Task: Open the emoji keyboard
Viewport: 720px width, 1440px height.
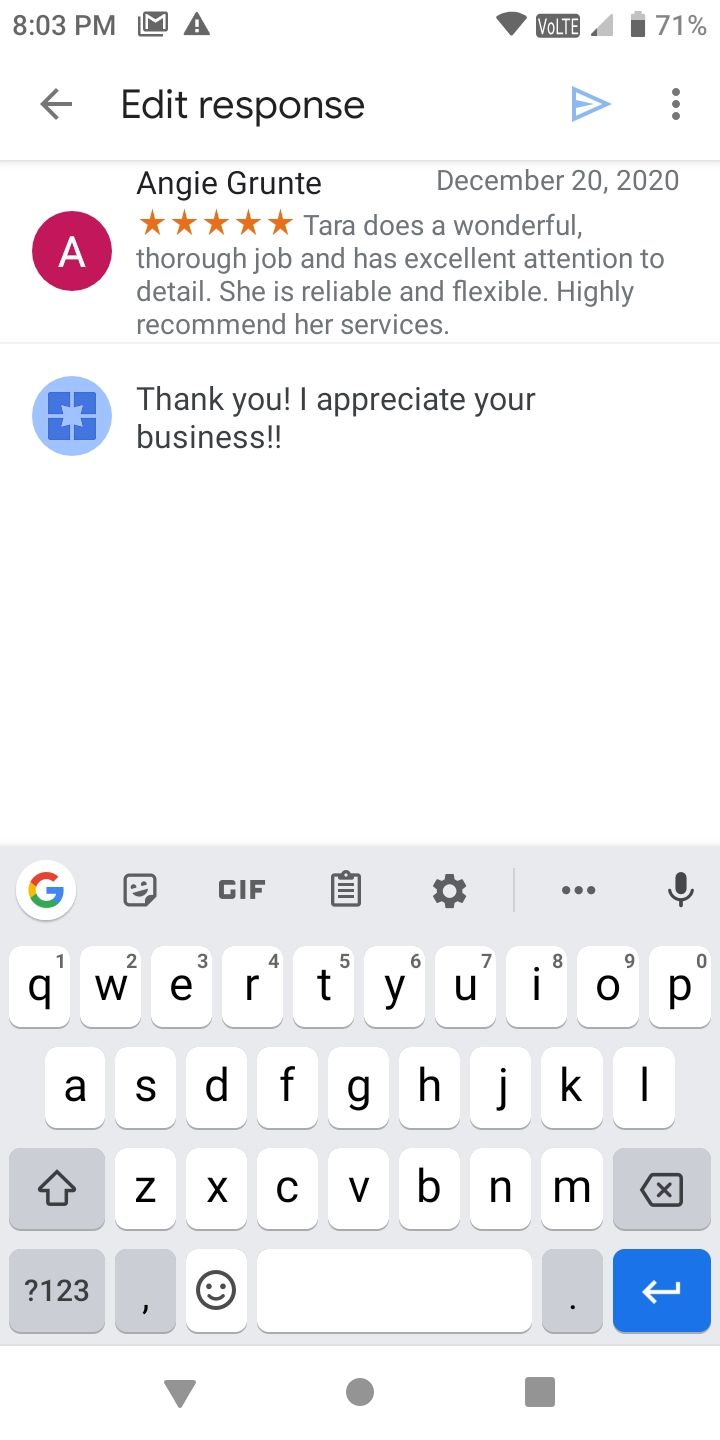Action: (216, 1290)
